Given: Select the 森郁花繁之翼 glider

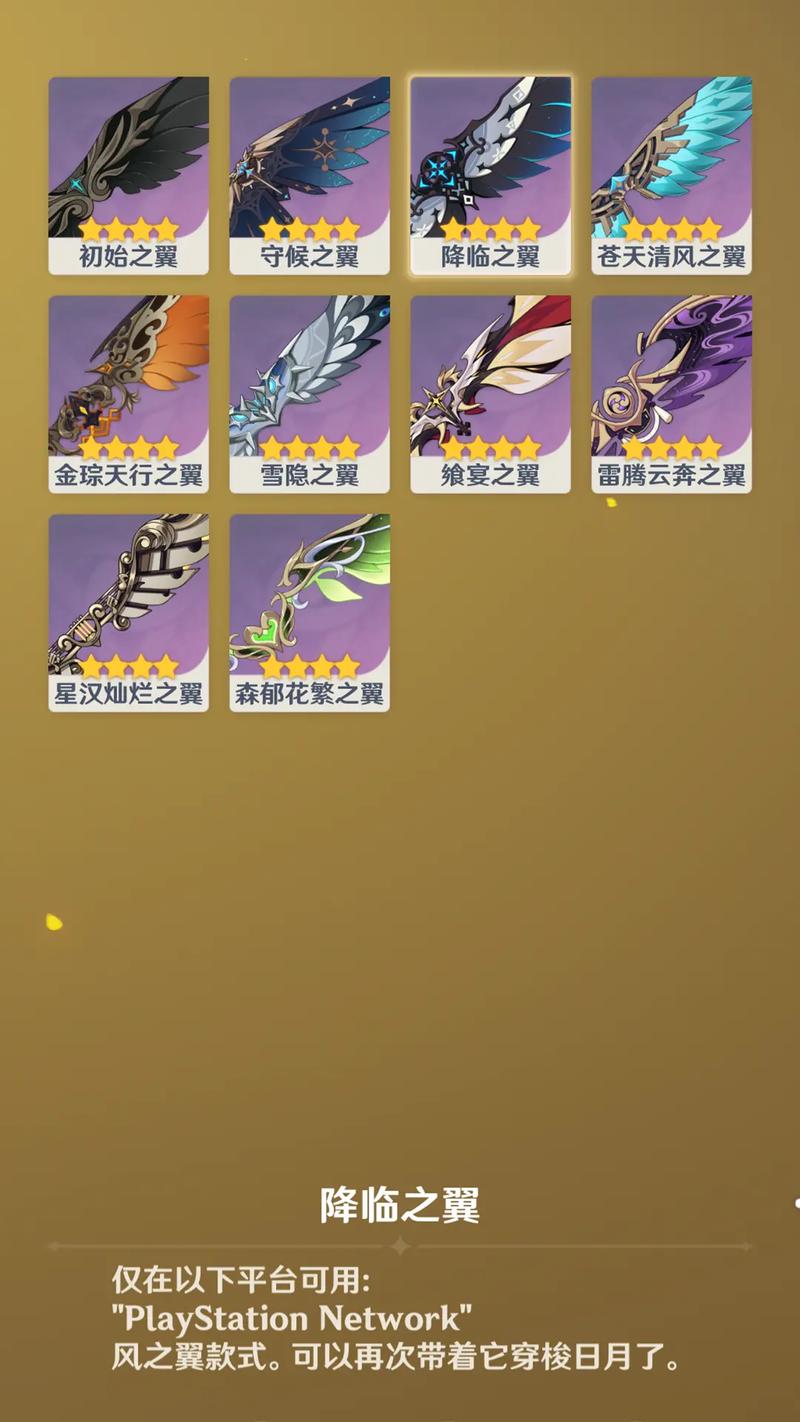Looking at the screenshot, I should [x=309, y=612].
